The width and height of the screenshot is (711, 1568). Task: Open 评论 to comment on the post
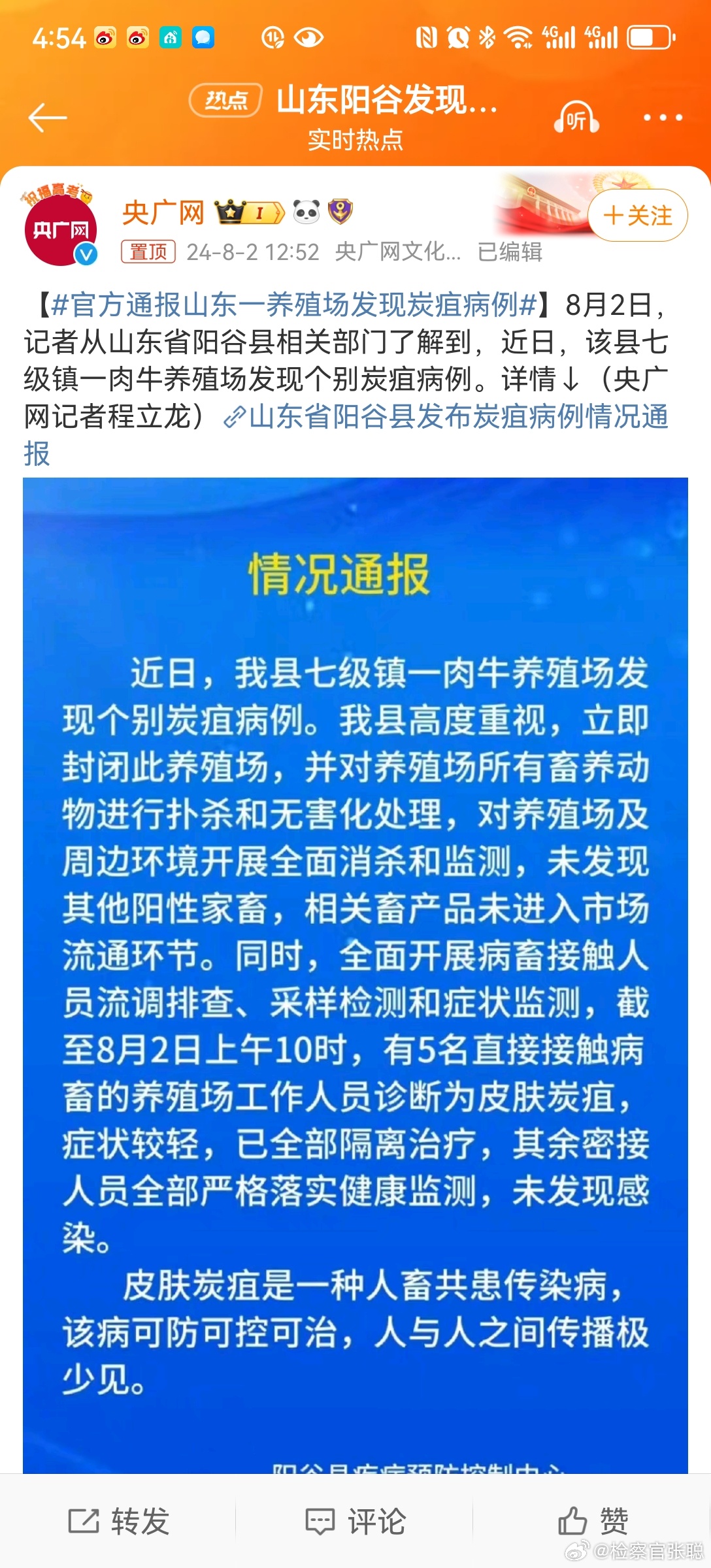355,1521
